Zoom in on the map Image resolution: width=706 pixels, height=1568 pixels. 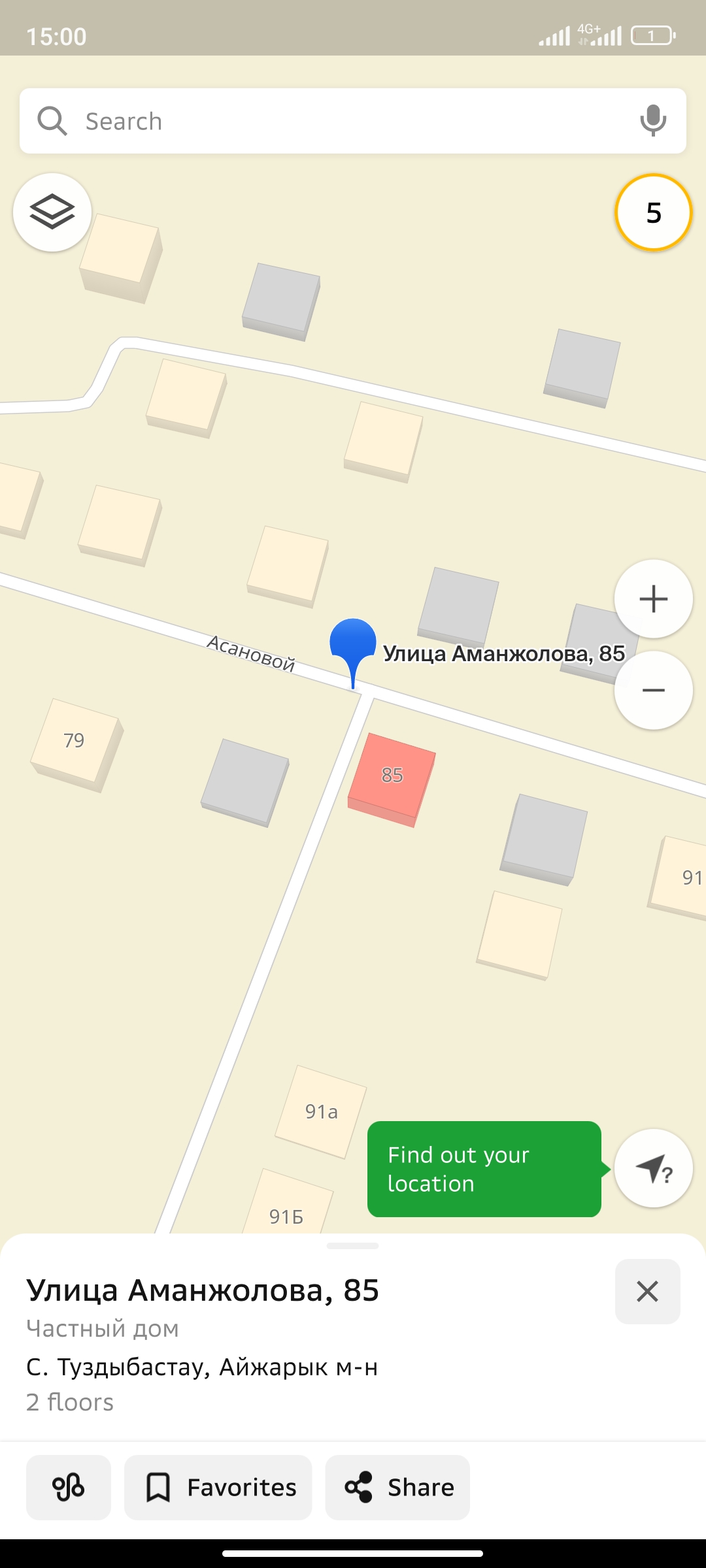pos(653,599)
